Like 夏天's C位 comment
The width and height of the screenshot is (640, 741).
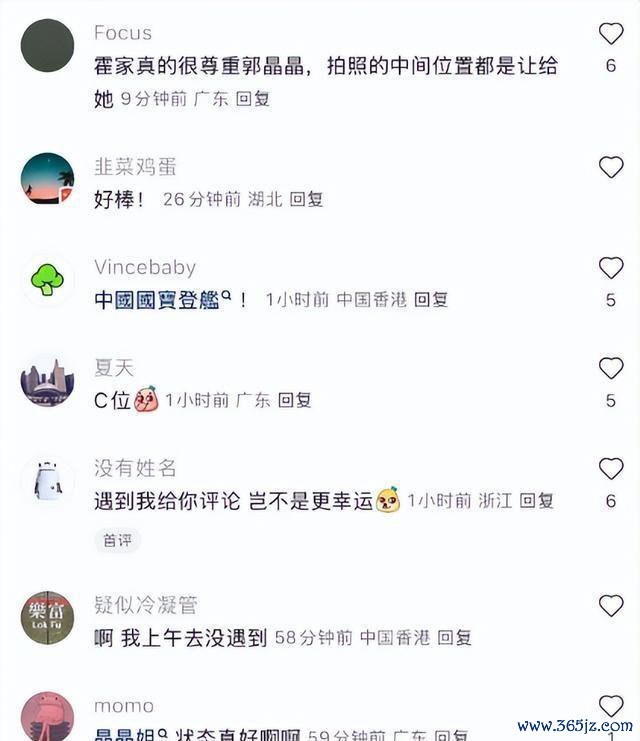(610, 368)
